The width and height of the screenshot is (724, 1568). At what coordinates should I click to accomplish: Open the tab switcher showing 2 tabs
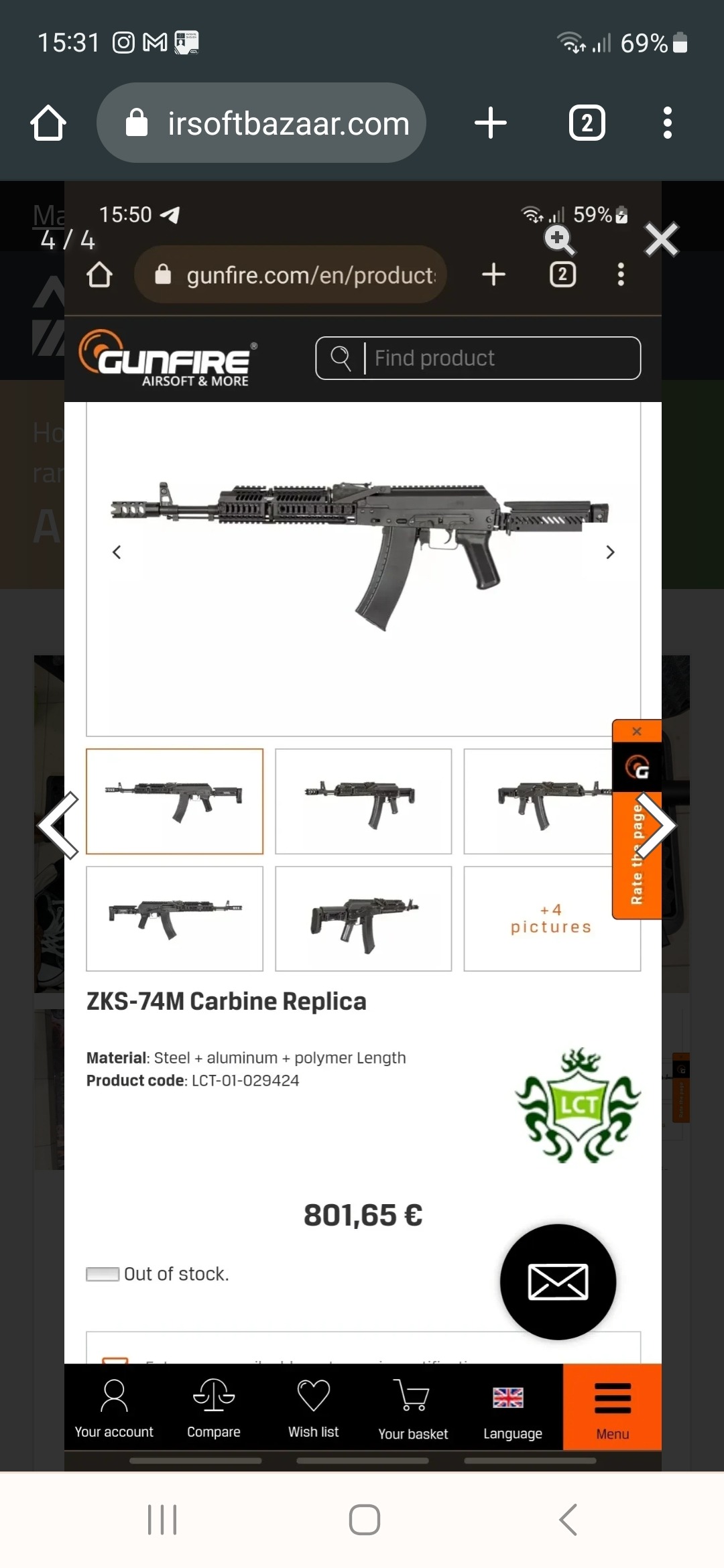coord(587,123)
